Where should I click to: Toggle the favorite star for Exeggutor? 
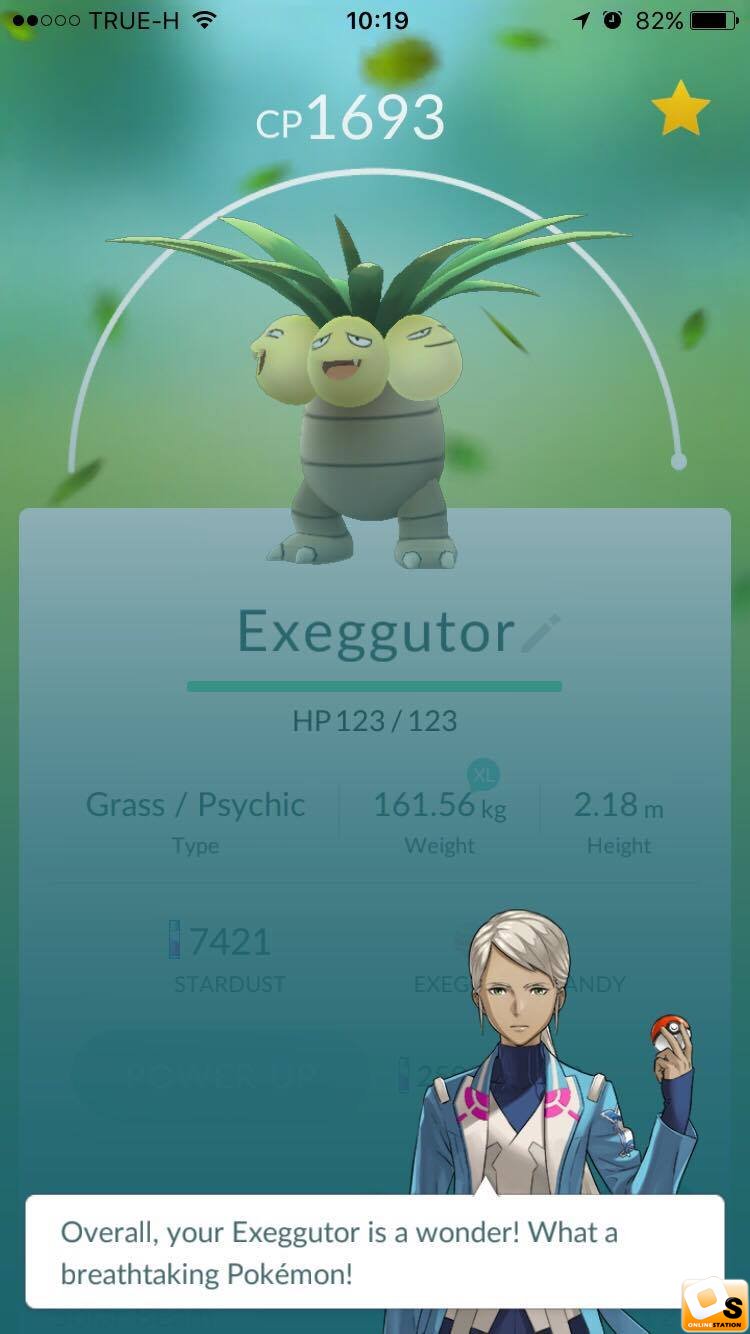[x=681, y=109]
